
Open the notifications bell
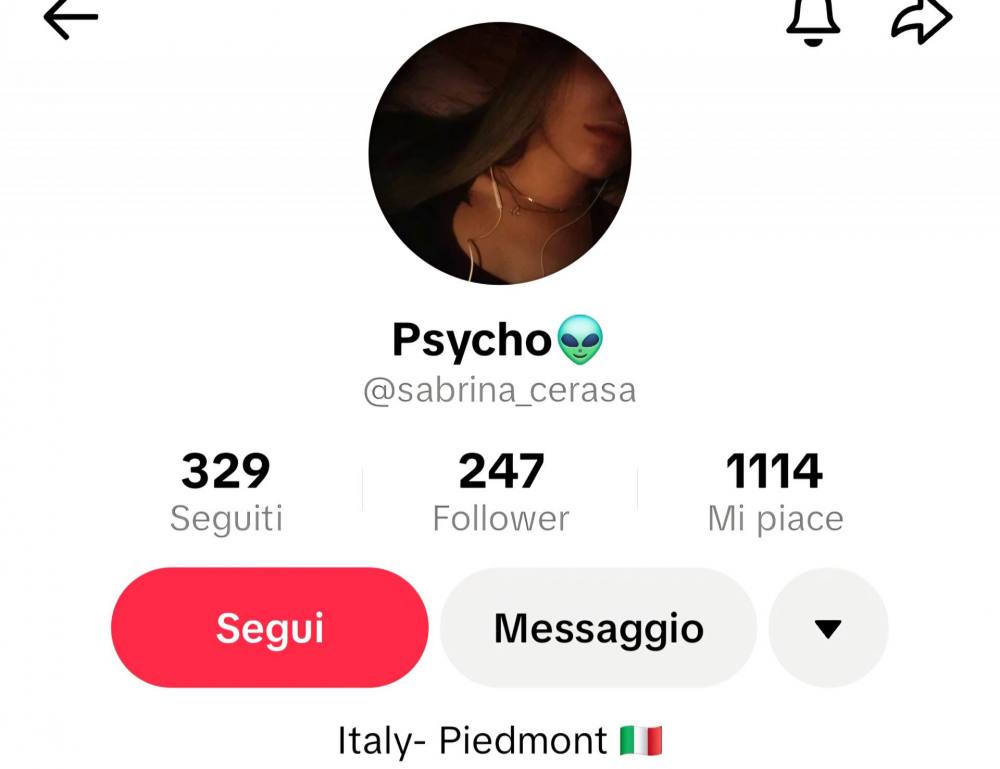coord(812,20)
